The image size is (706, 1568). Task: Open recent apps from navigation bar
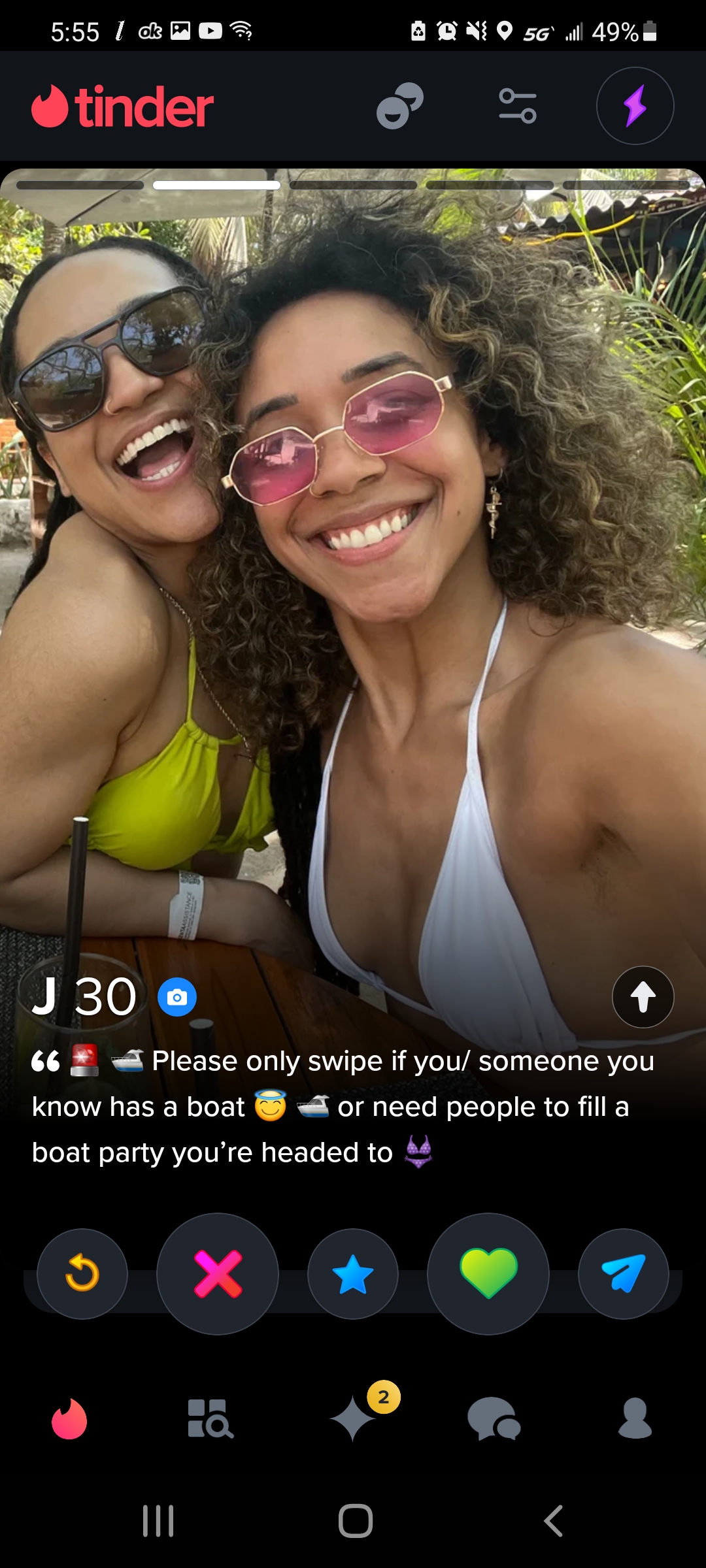point(158,1521)
